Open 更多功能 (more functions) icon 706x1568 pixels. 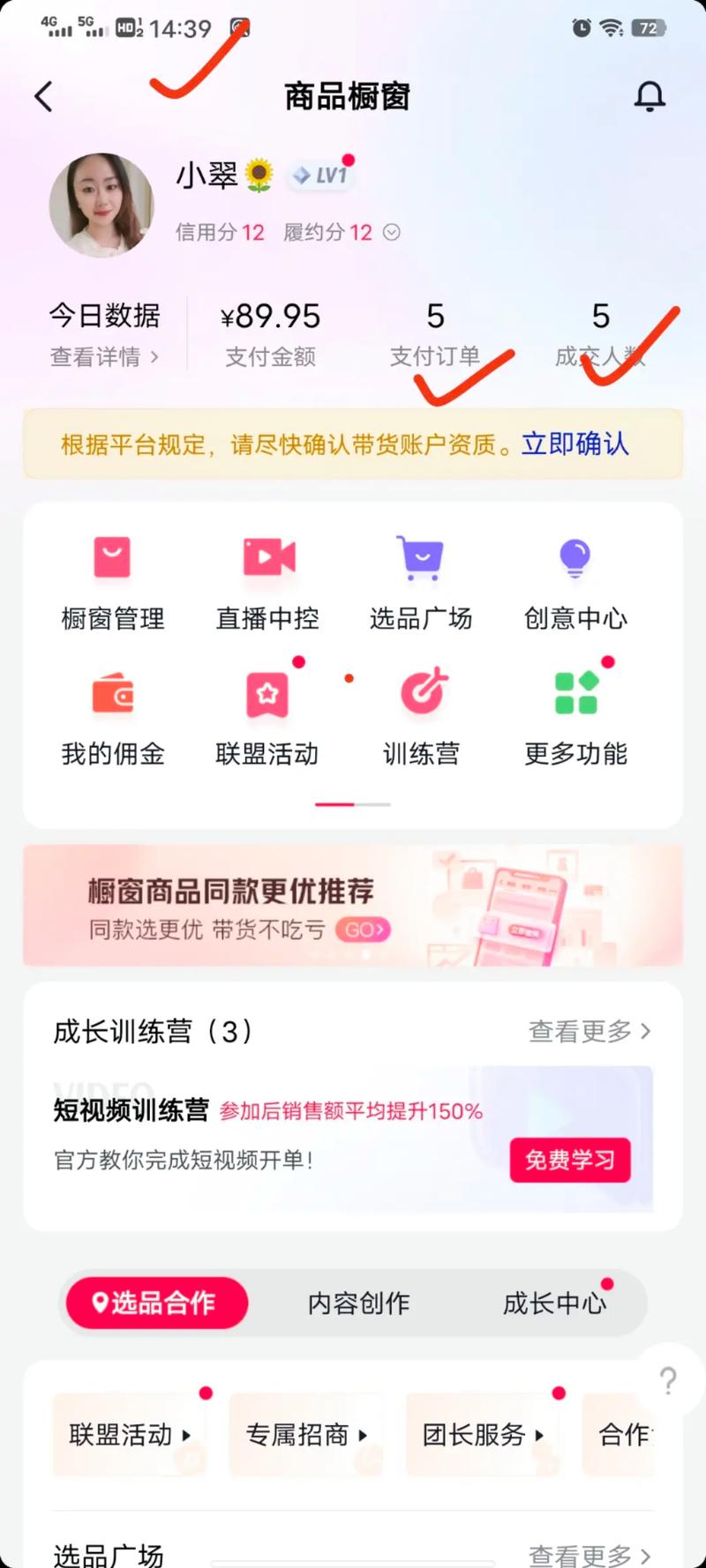click(x=575, y=694)
